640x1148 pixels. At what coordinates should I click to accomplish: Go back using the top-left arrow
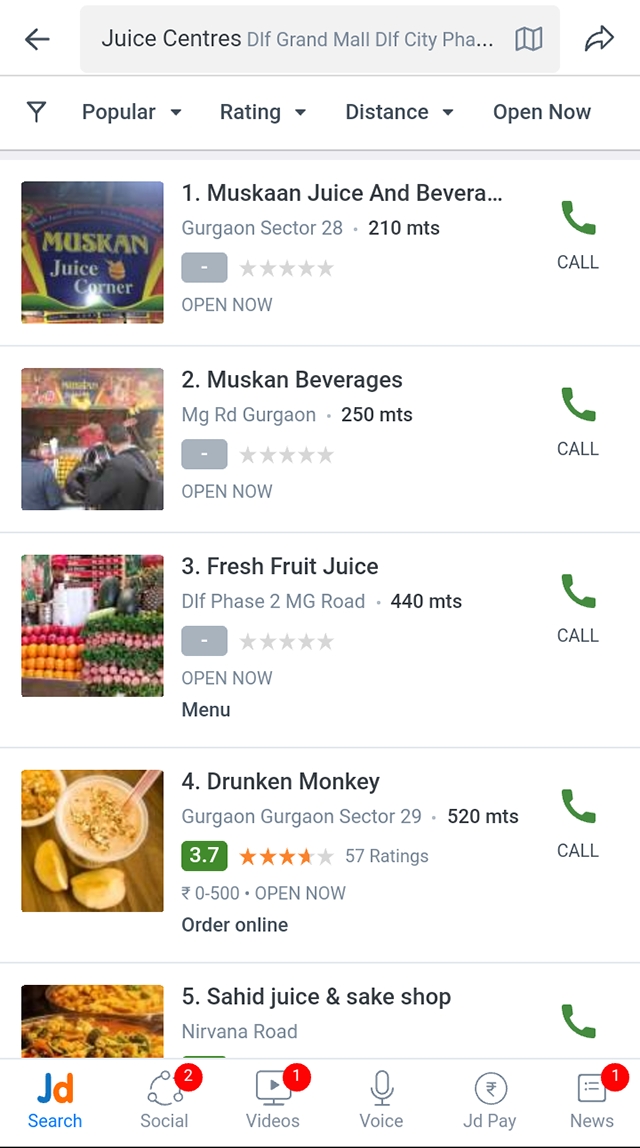(37, 39)
